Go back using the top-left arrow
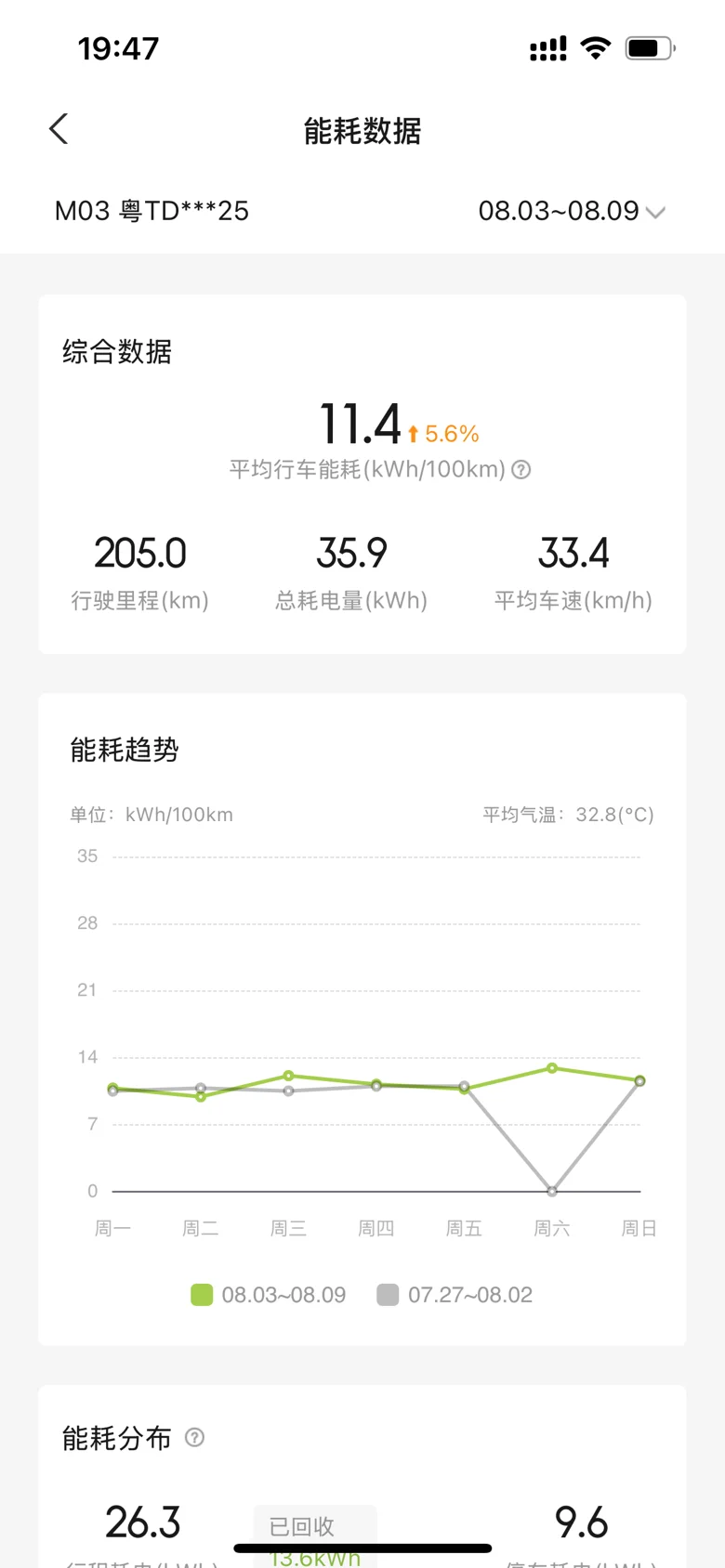 59,129
